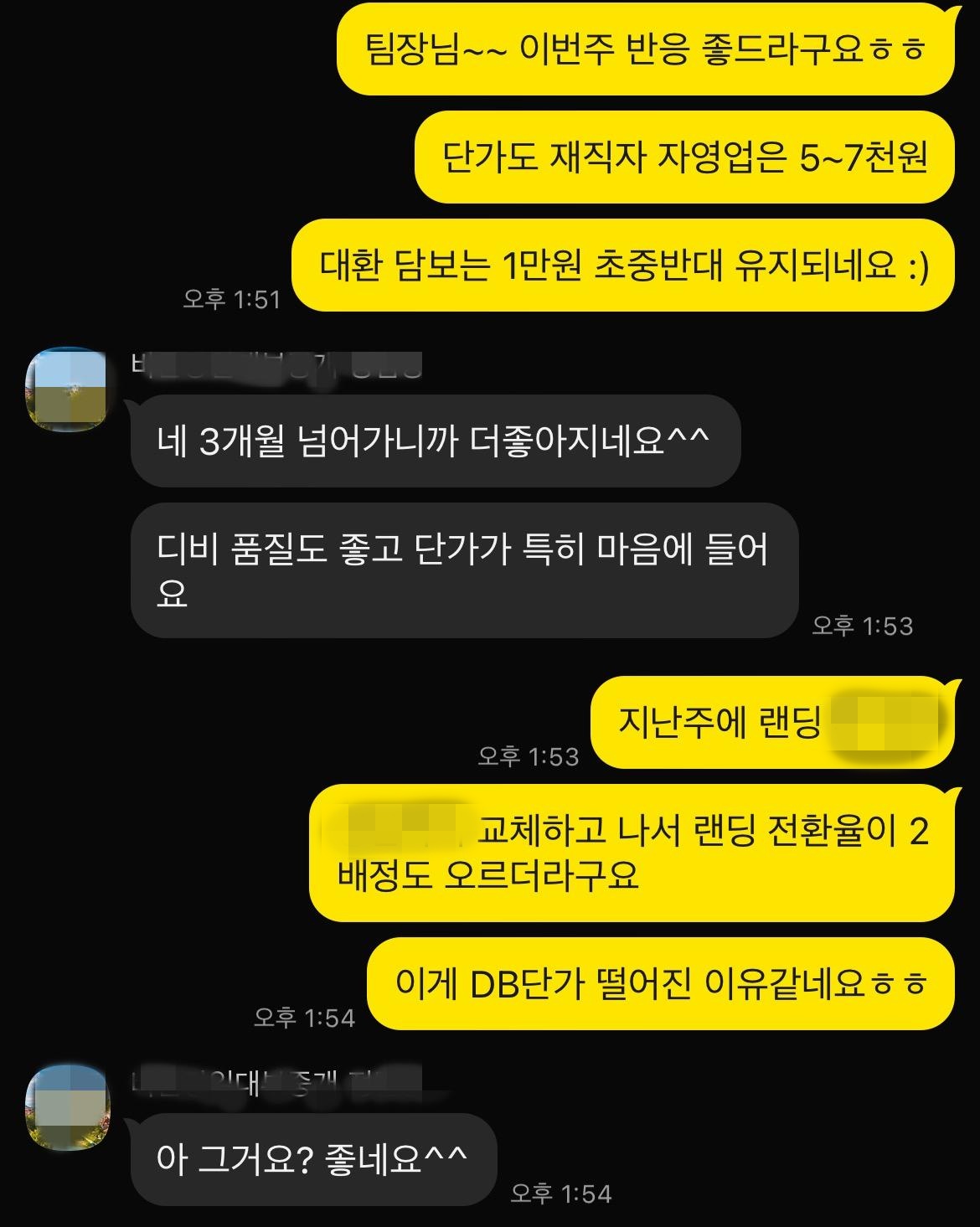980x1227 pixels.
Task: Open sender's profile photo beside '아 그거요? 좋네요' message
Action: (x=68, y=1107)
